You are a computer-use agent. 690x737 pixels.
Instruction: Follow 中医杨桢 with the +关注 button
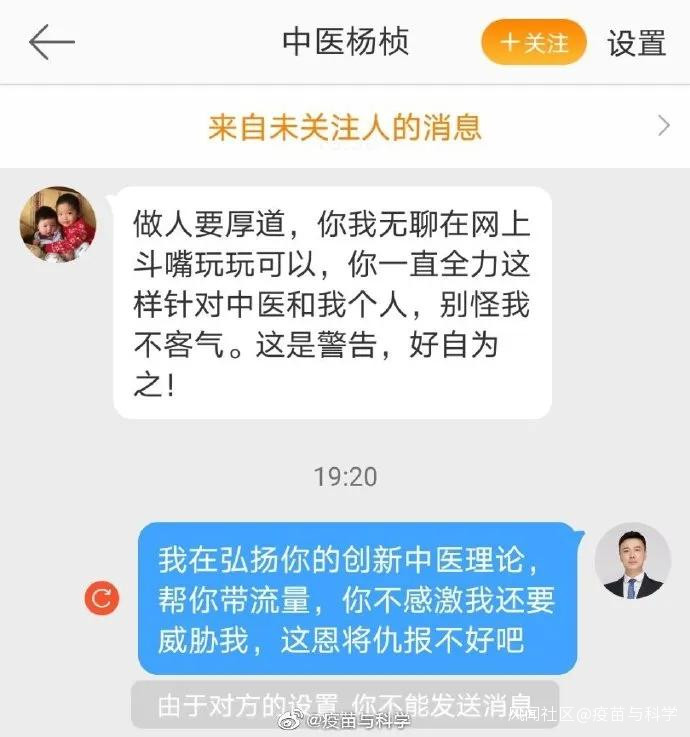tap(533, 43)
